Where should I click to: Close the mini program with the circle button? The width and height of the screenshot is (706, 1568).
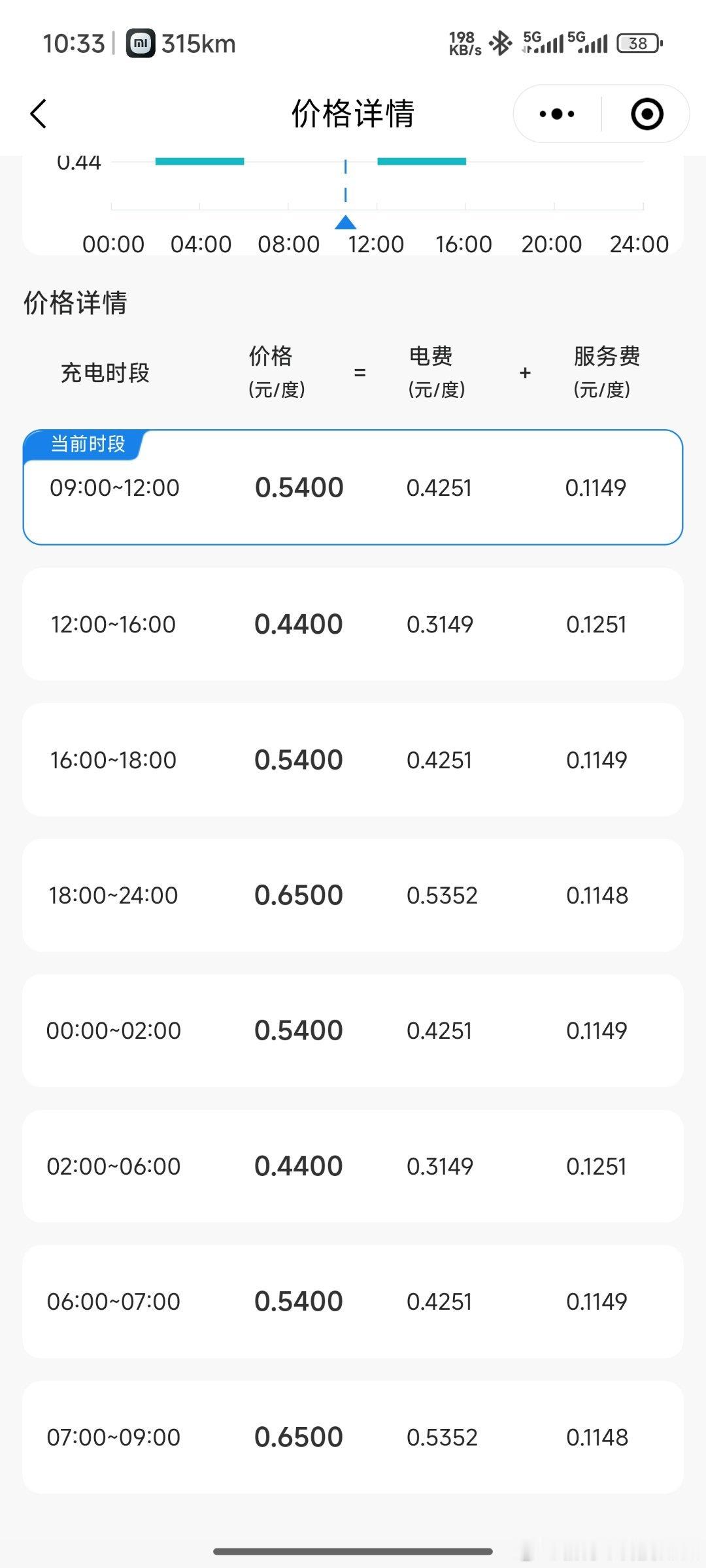point(647,114)
